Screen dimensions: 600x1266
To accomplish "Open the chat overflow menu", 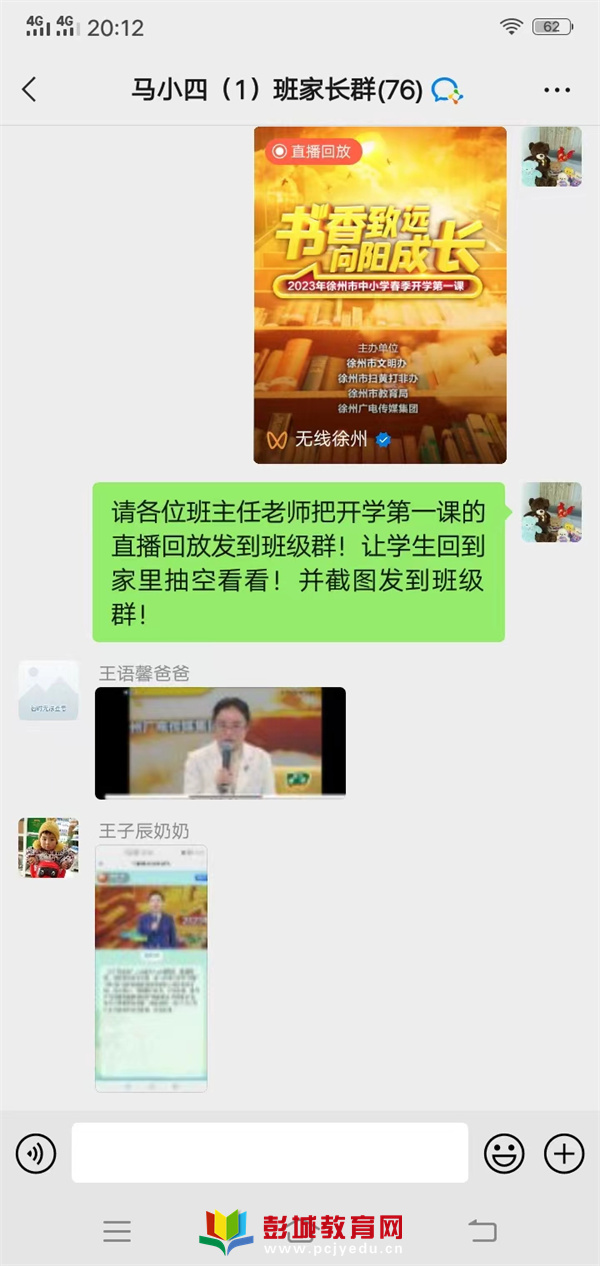I will pos(557,90).
